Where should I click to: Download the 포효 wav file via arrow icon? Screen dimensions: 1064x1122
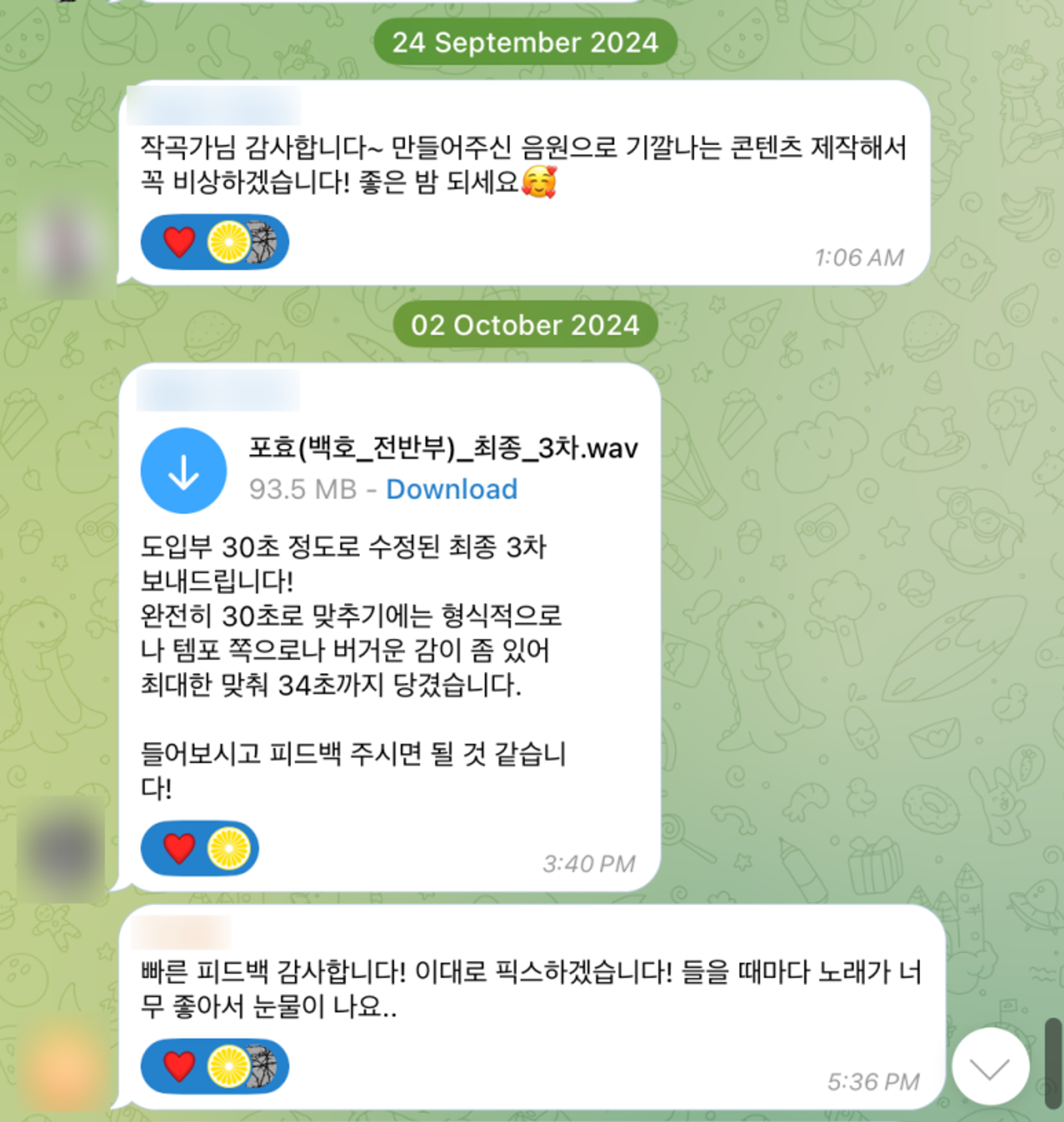click(x=183, y=470)
